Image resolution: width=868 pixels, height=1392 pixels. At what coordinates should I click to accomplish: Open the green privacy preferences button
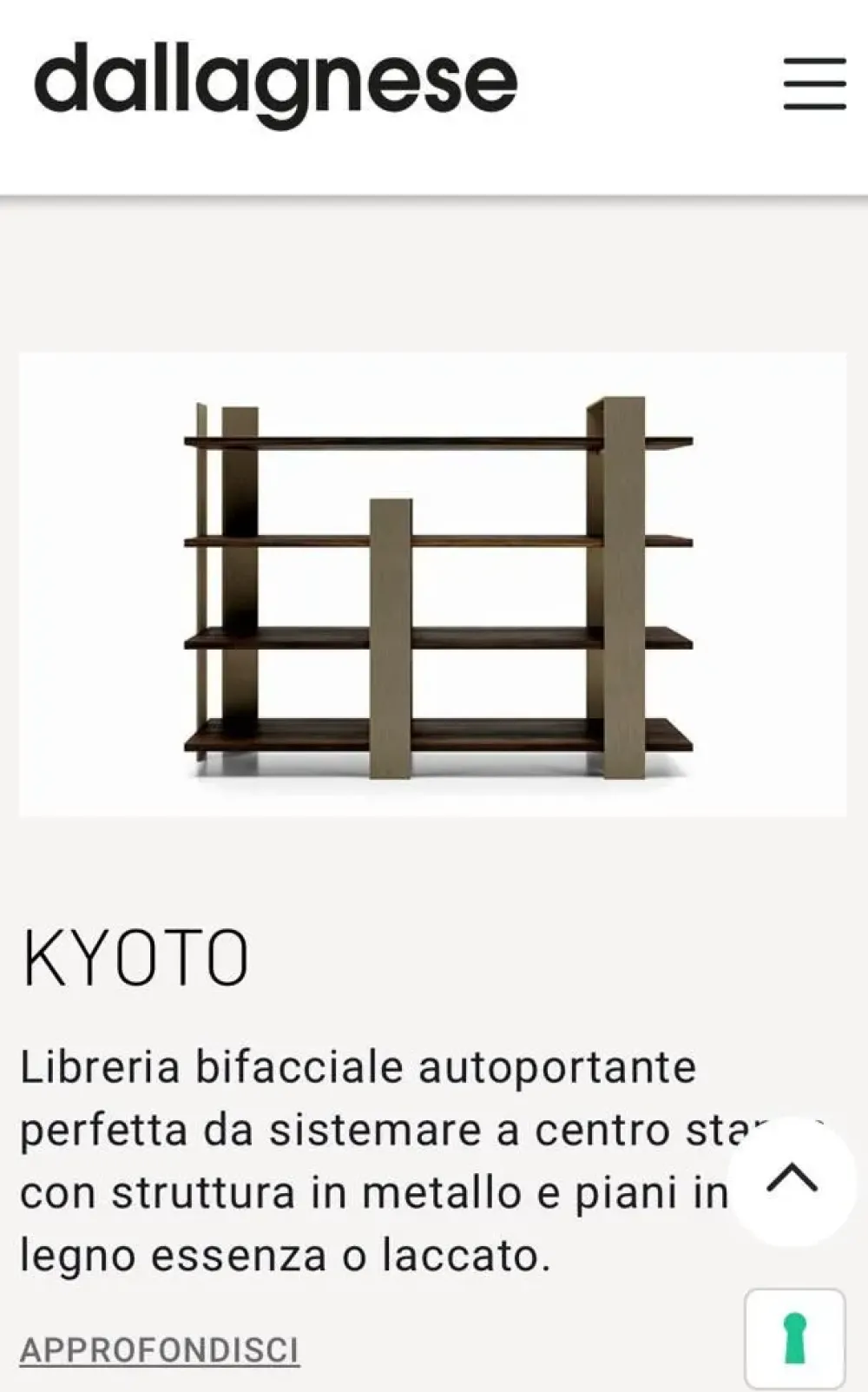[x=794, y=1338]
